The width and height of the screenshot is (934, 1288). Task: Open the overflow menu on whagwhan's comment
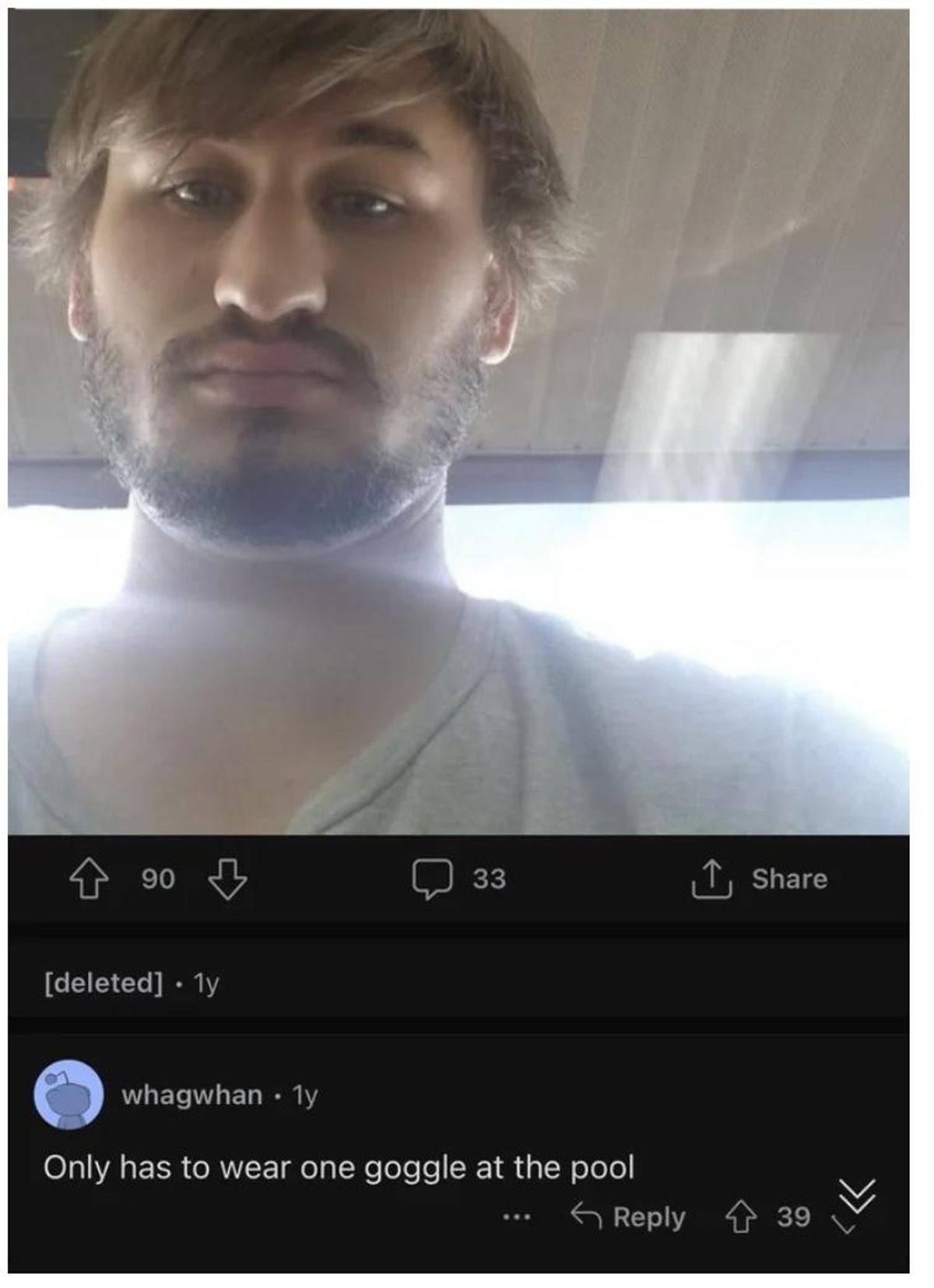tap(516, 1216)
